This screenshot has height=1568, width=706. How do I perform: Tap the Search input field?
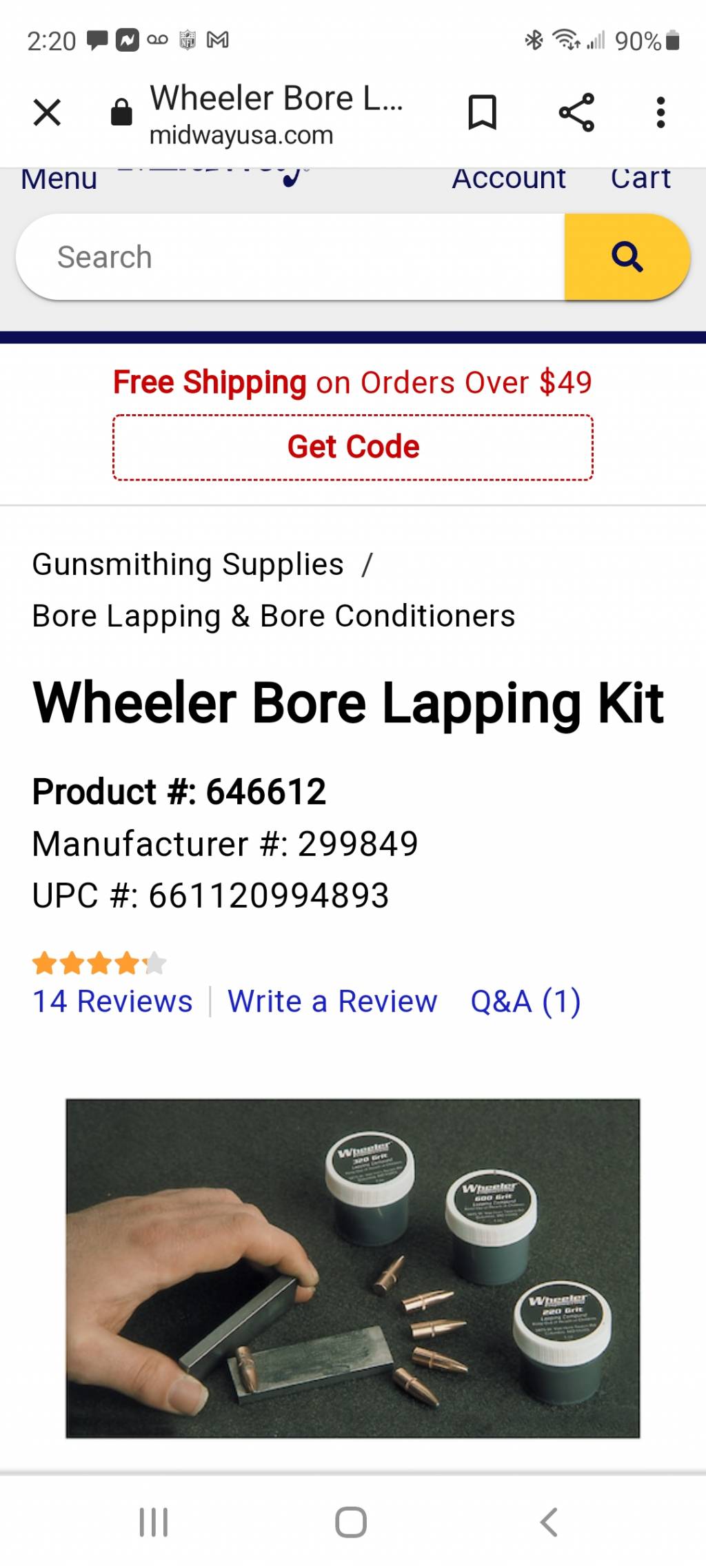tap(290, 257)
